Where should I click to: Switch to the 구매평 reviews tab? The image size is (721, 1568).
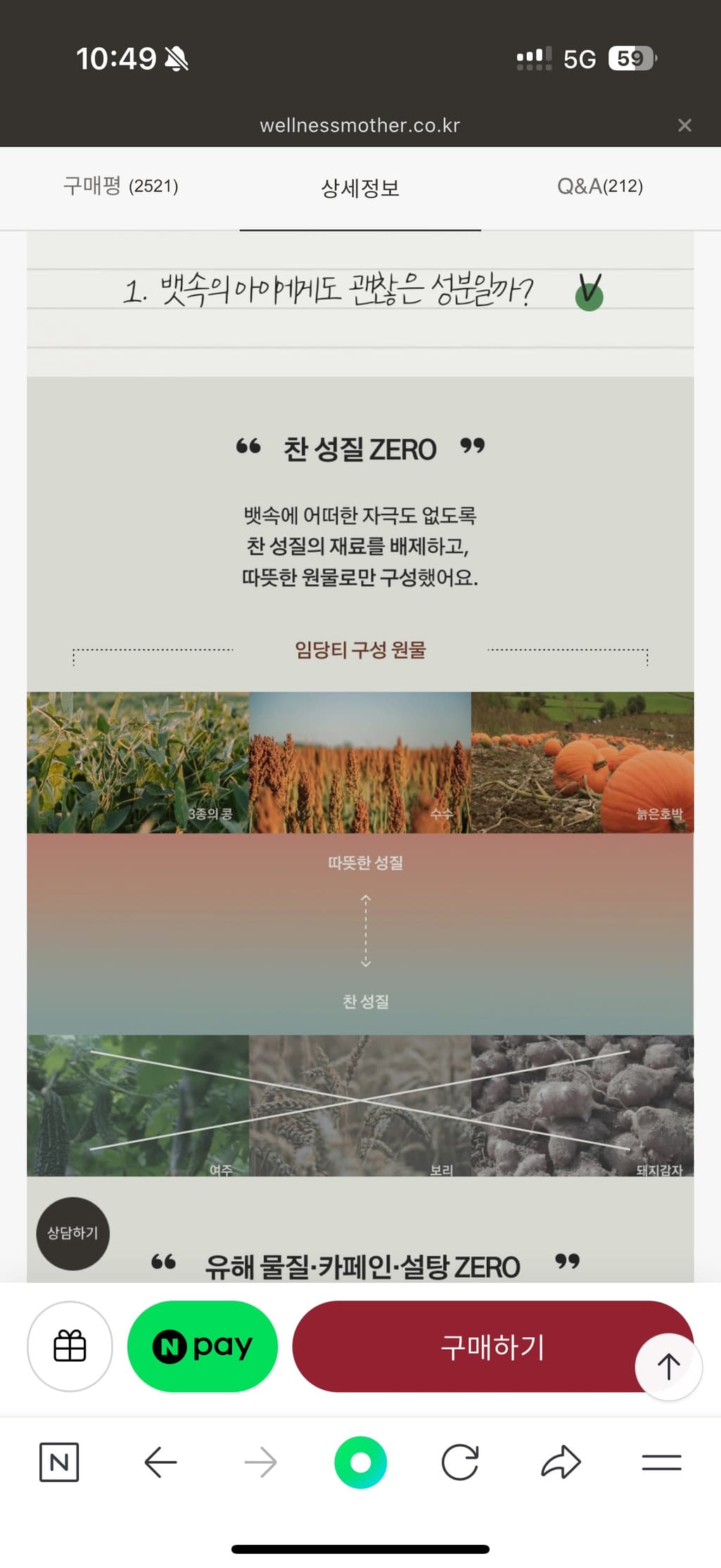click(x=120, y=186)
